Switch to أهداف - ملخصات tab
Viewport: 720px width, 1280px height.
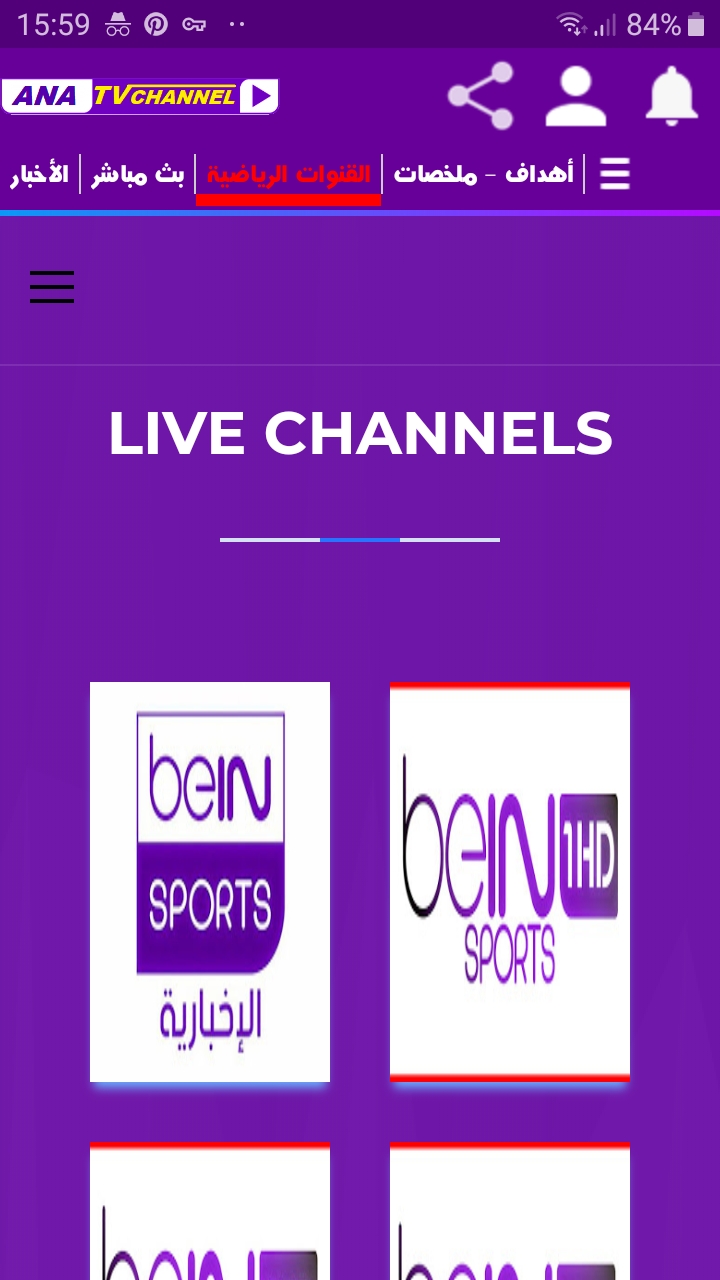[483, 174]
